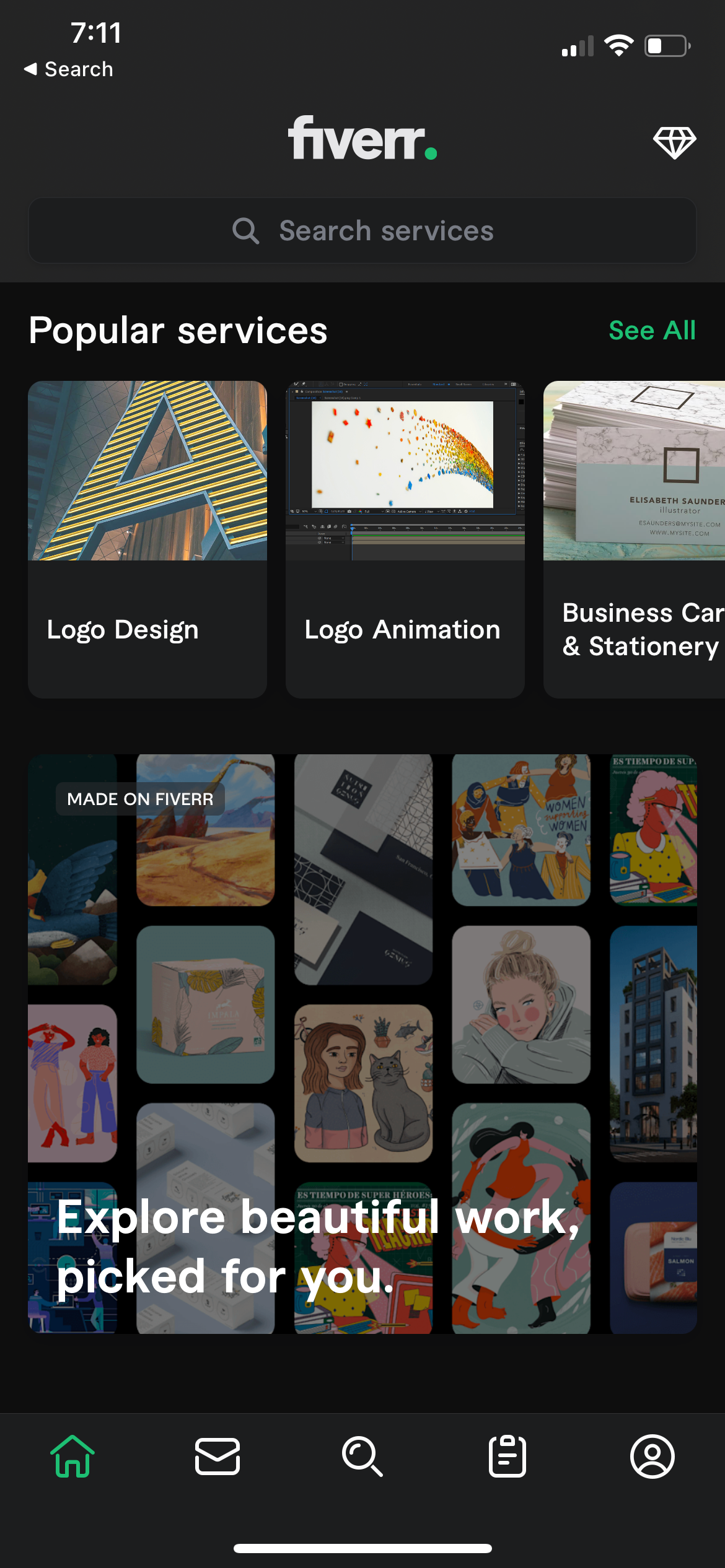The height and width of the screenshot is (1568, 725).
Task: Explore the Made on Fiverr banner
Action: (362, 1043)
